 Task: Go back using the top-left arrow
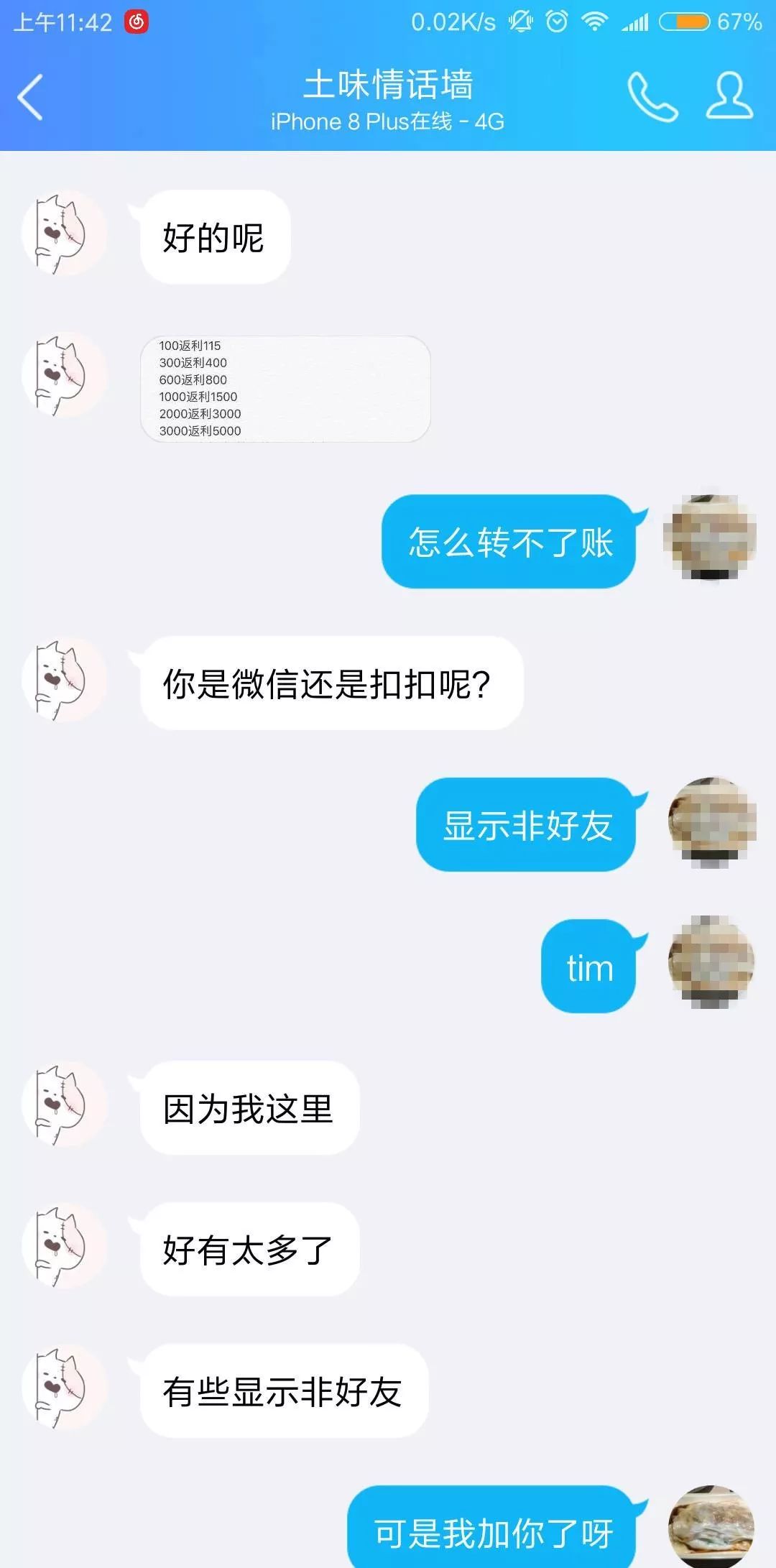tap(30, 97)
